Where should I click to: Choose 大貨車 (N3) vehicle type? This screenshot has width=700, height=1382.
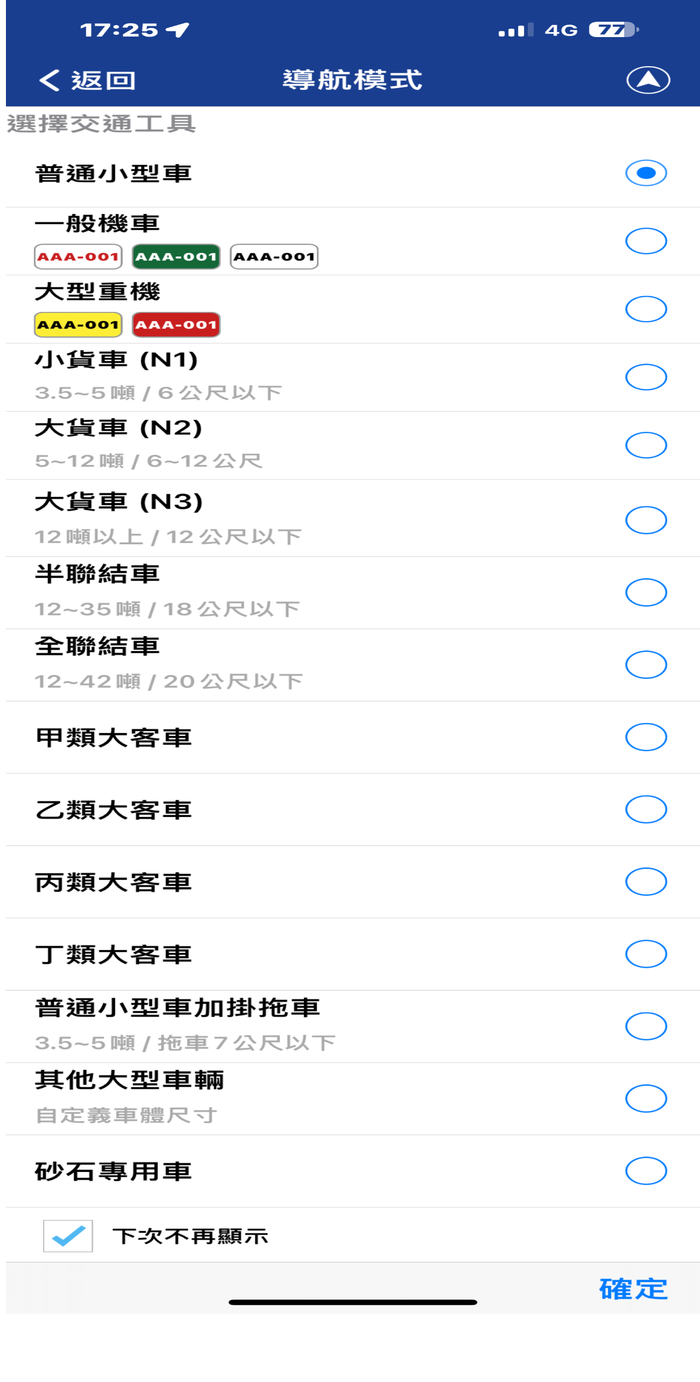[x=646, y=520]
